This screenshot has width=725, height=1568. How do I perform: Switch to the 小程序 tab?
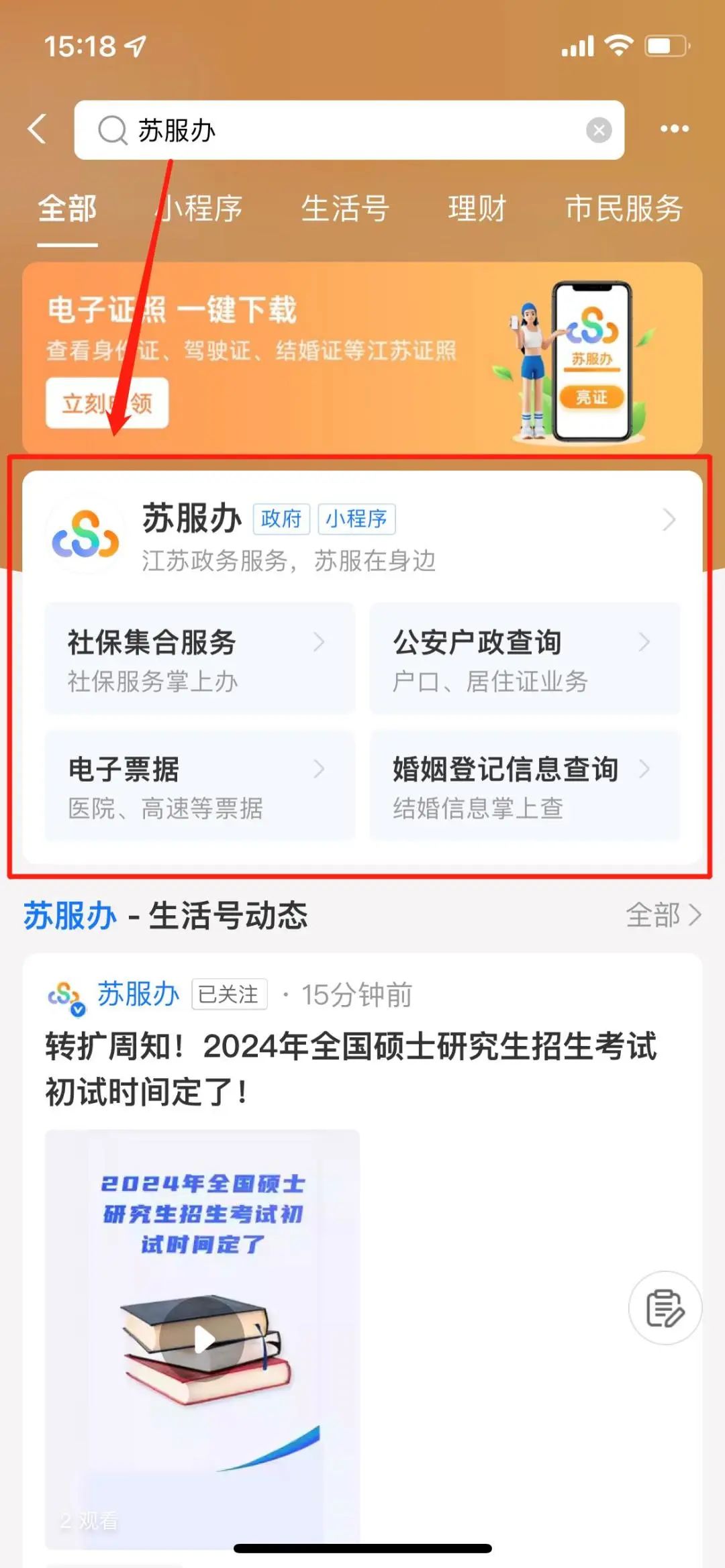199,209
